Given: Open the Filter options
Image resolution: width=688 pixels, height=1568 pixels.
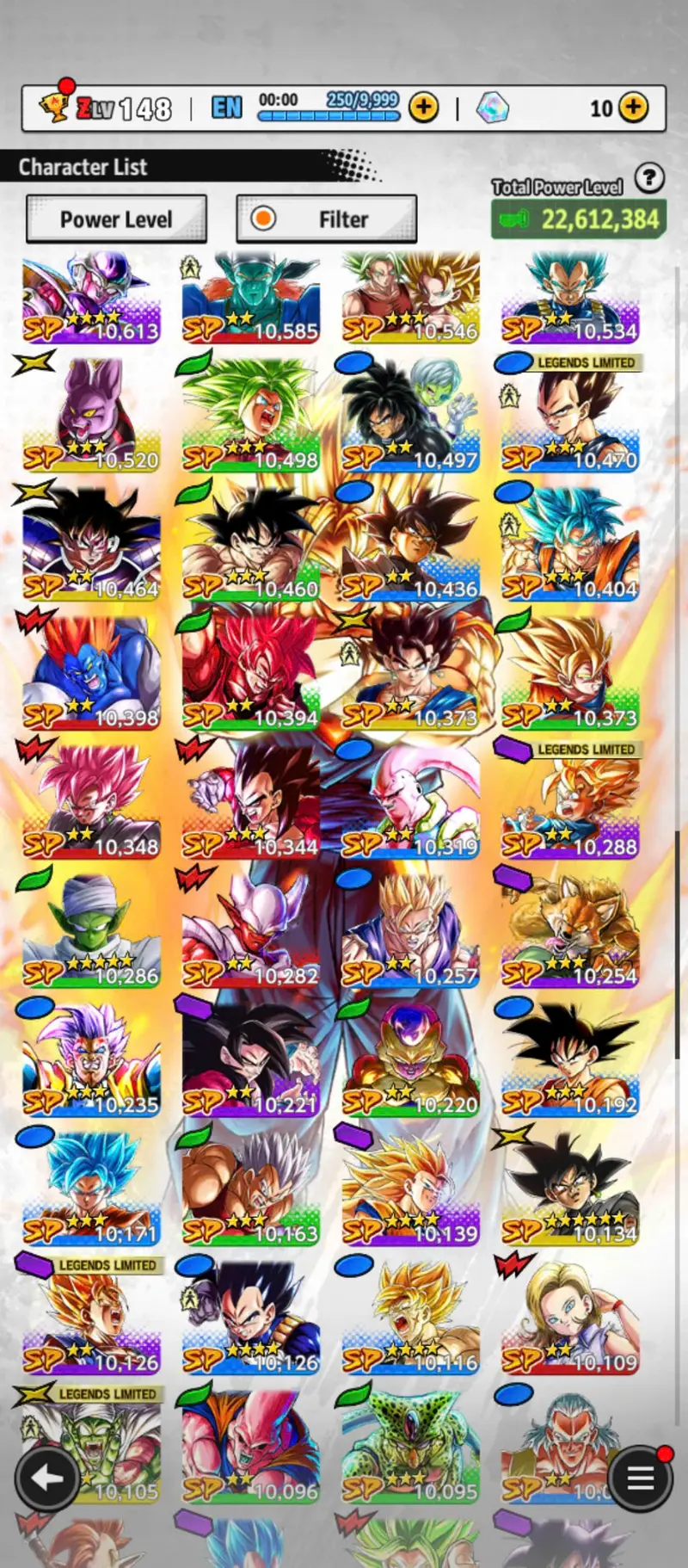Looking at the screenshot, I should [x=327, y=219].
